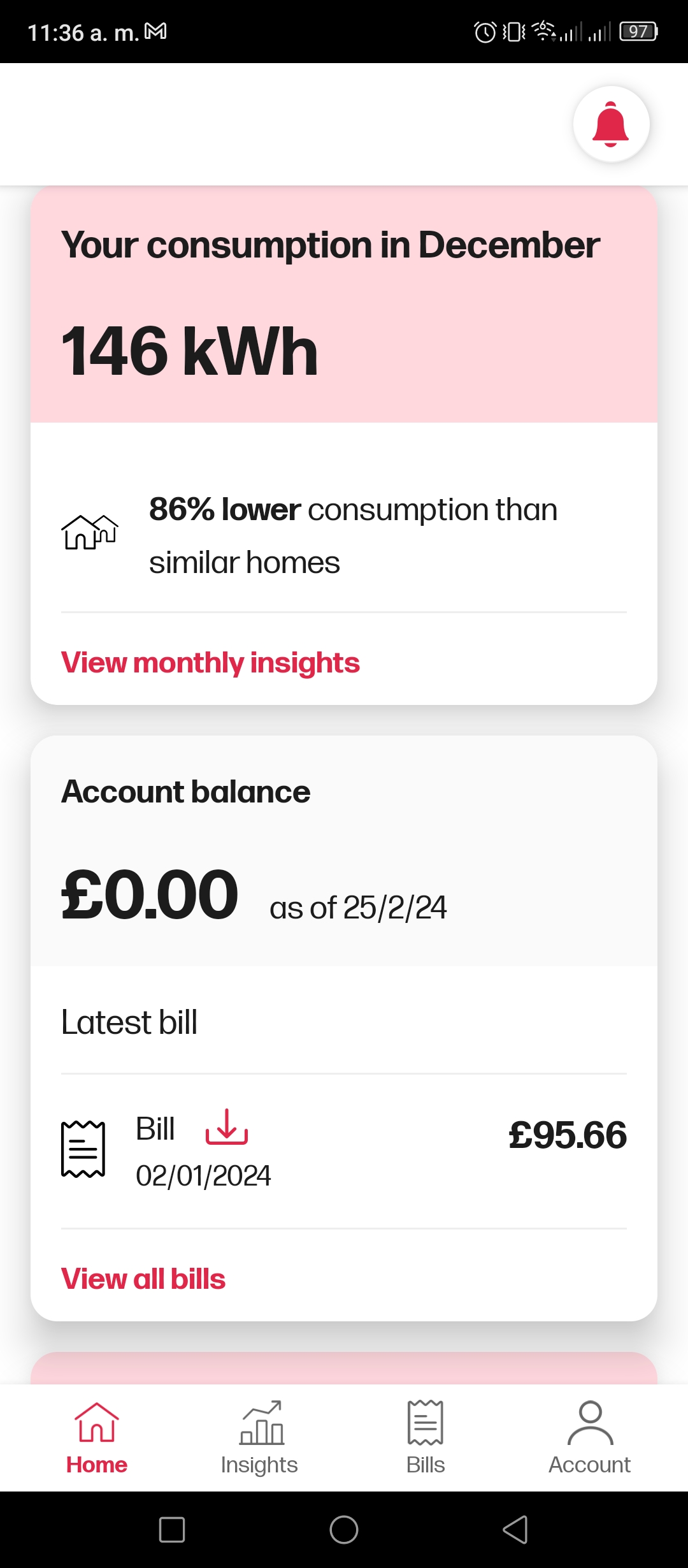Switch to the Bills tab
The height and width of the screenshot is (1568, 688).
tap(426, 1438)
